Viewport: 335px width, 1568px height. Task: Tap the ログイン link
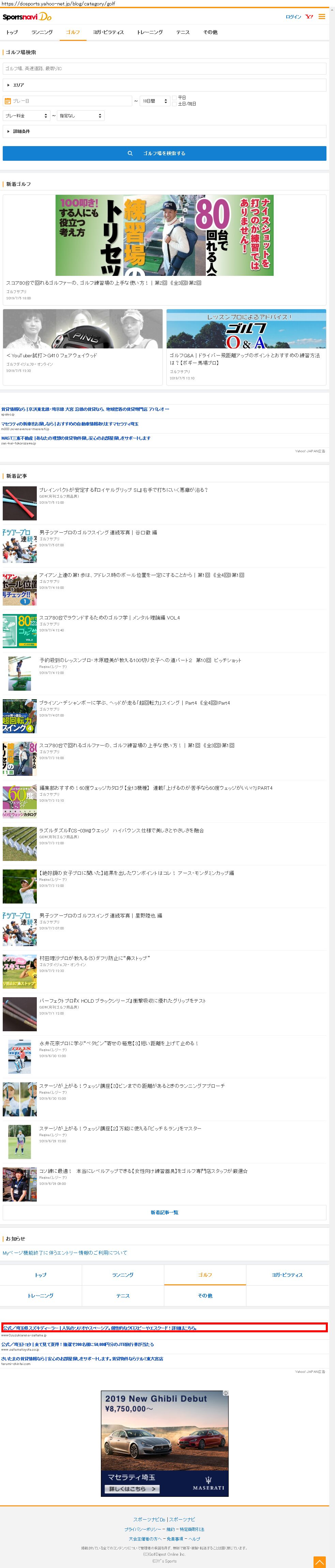click(293, 17)
